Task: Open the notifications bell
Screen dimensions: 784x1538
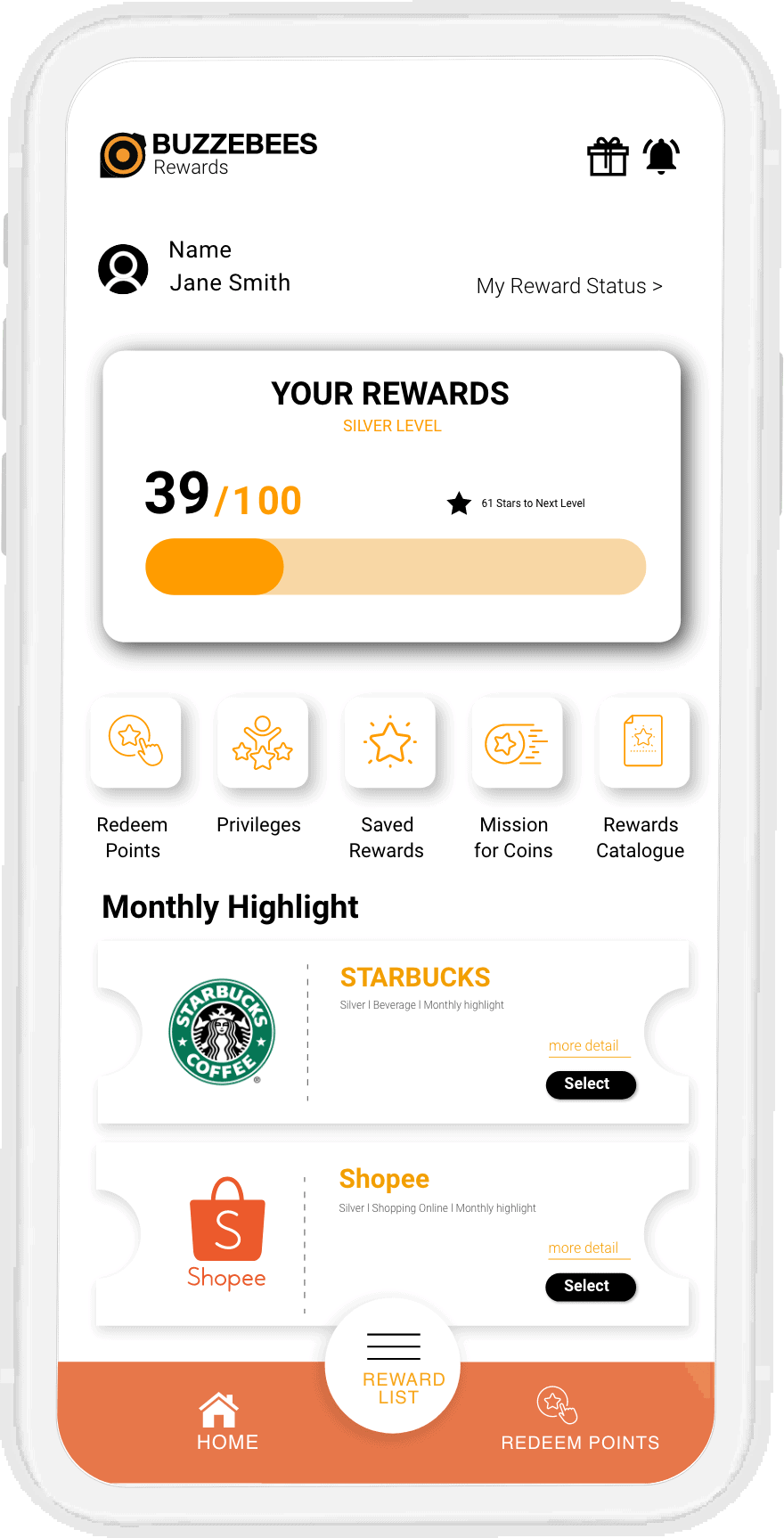Action: [x=661, y=157]
